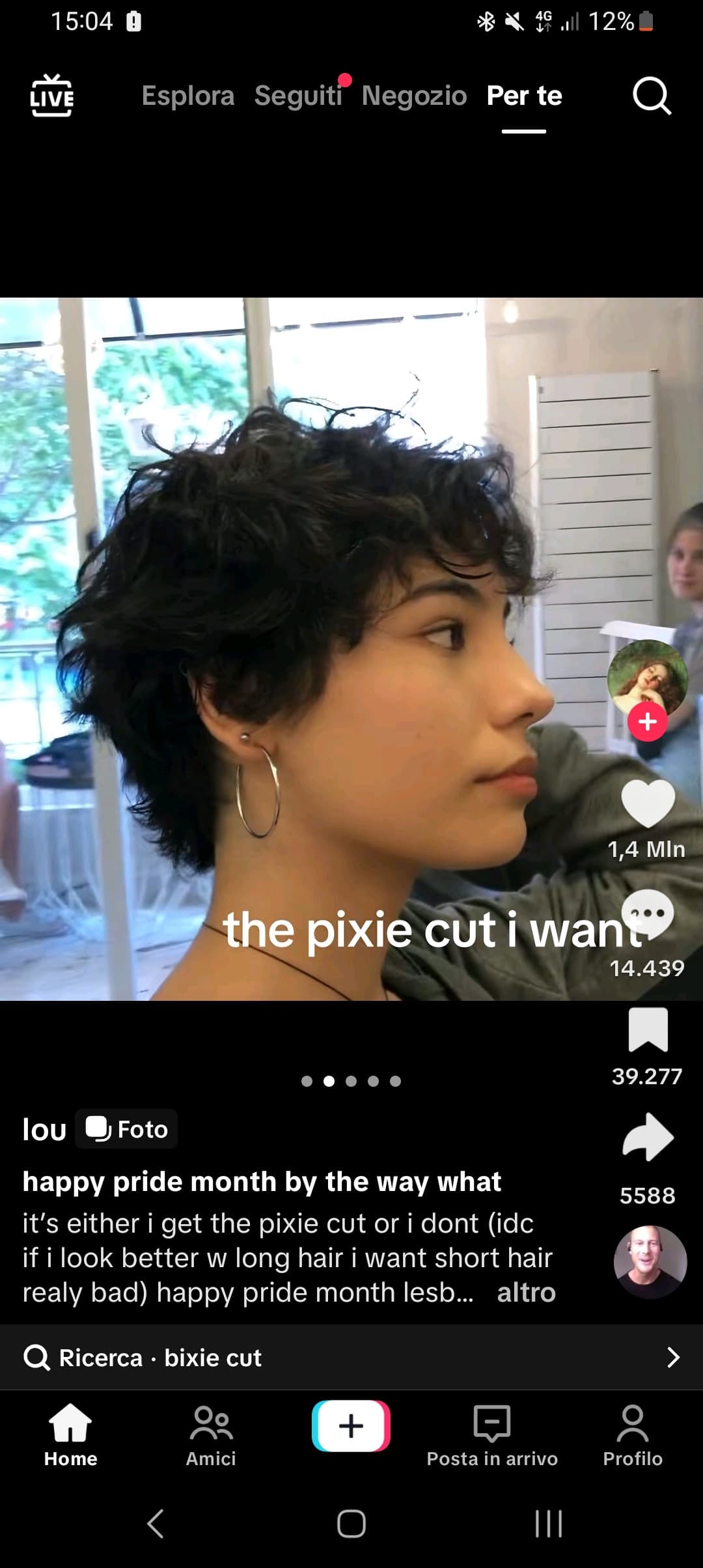The height and width of the screenshot is (1568, 703).
Task: Switch to the Profilo tab
Action: pos(633,1436)
